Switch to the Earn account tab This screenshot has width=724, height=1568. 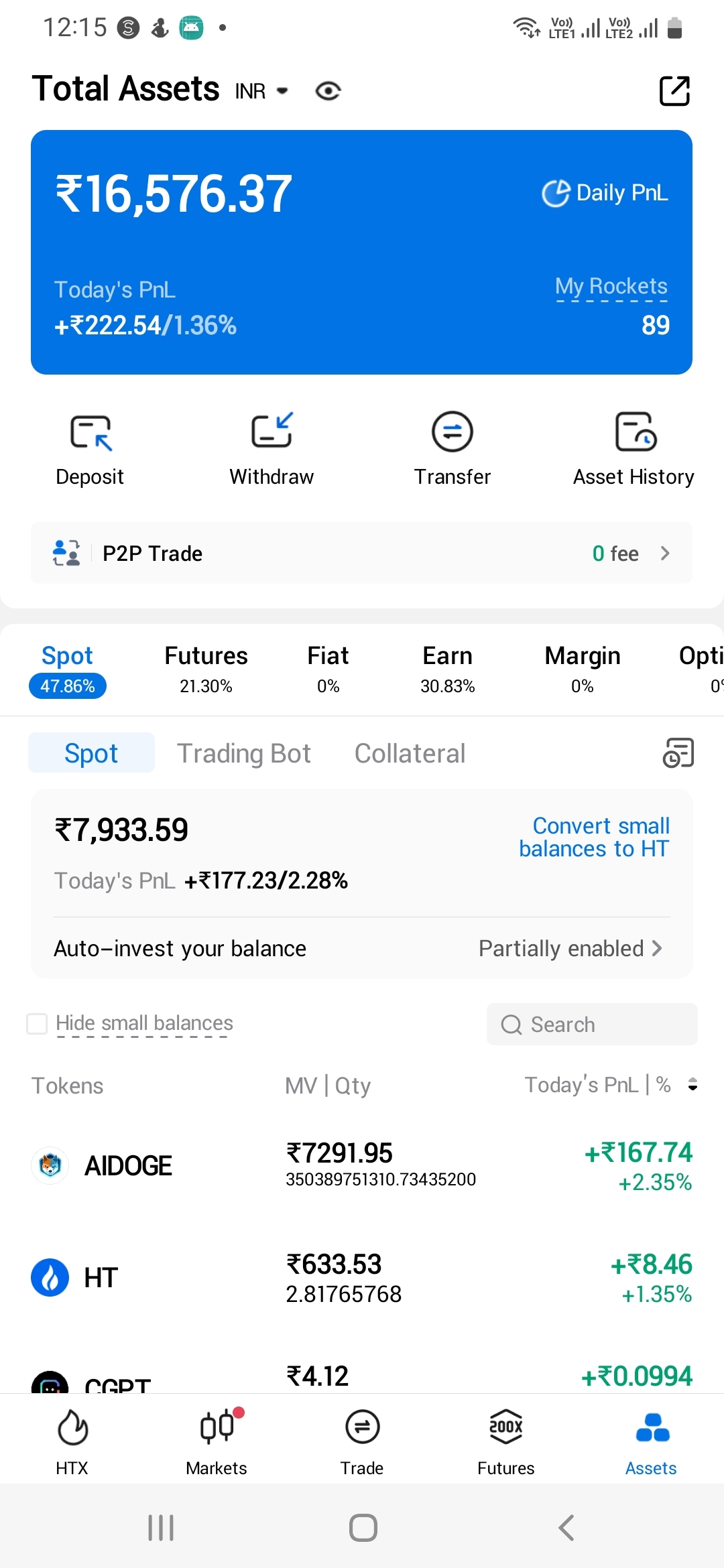pos(447,667)
